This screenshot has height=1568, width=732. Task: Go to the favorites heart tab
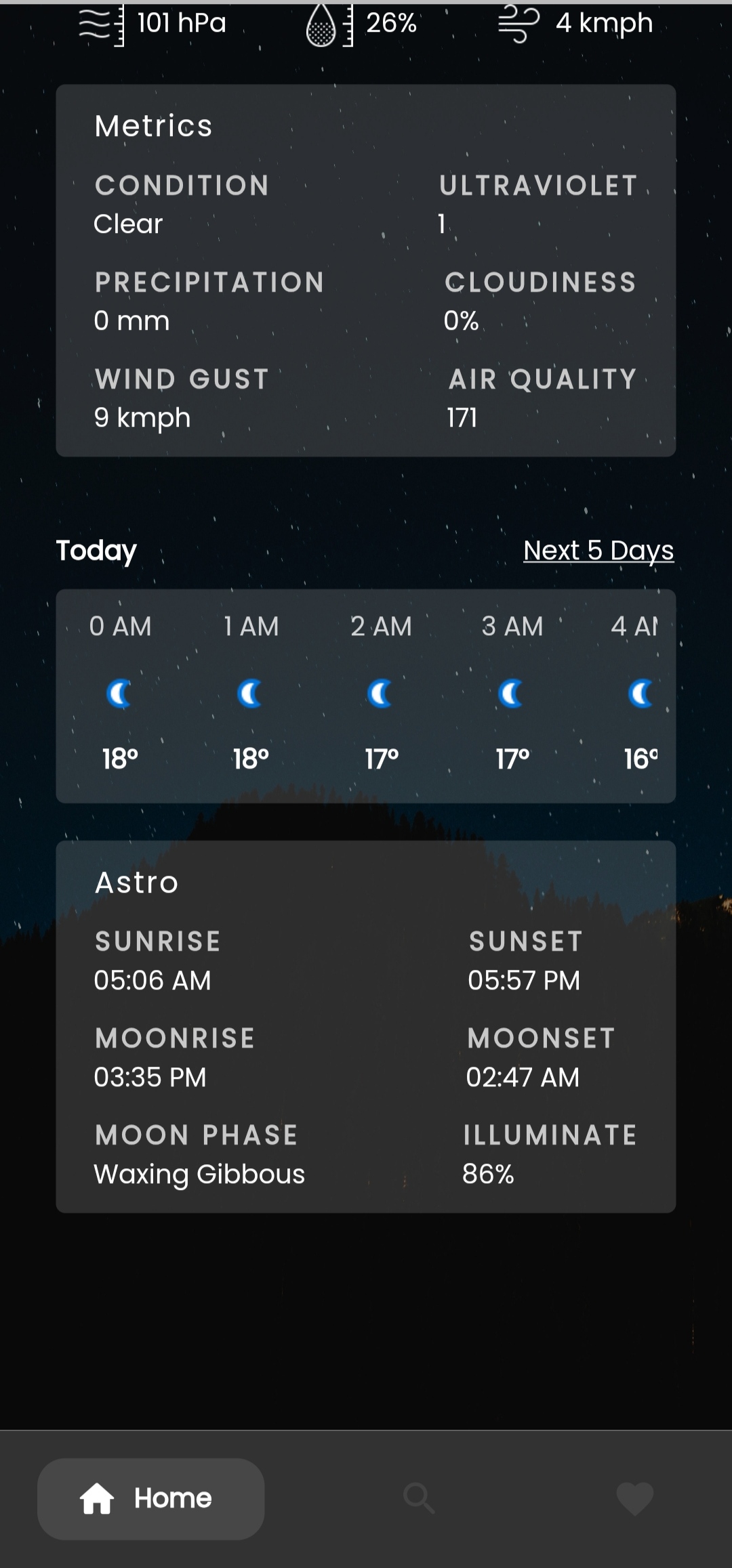(x=634, y=1498)
